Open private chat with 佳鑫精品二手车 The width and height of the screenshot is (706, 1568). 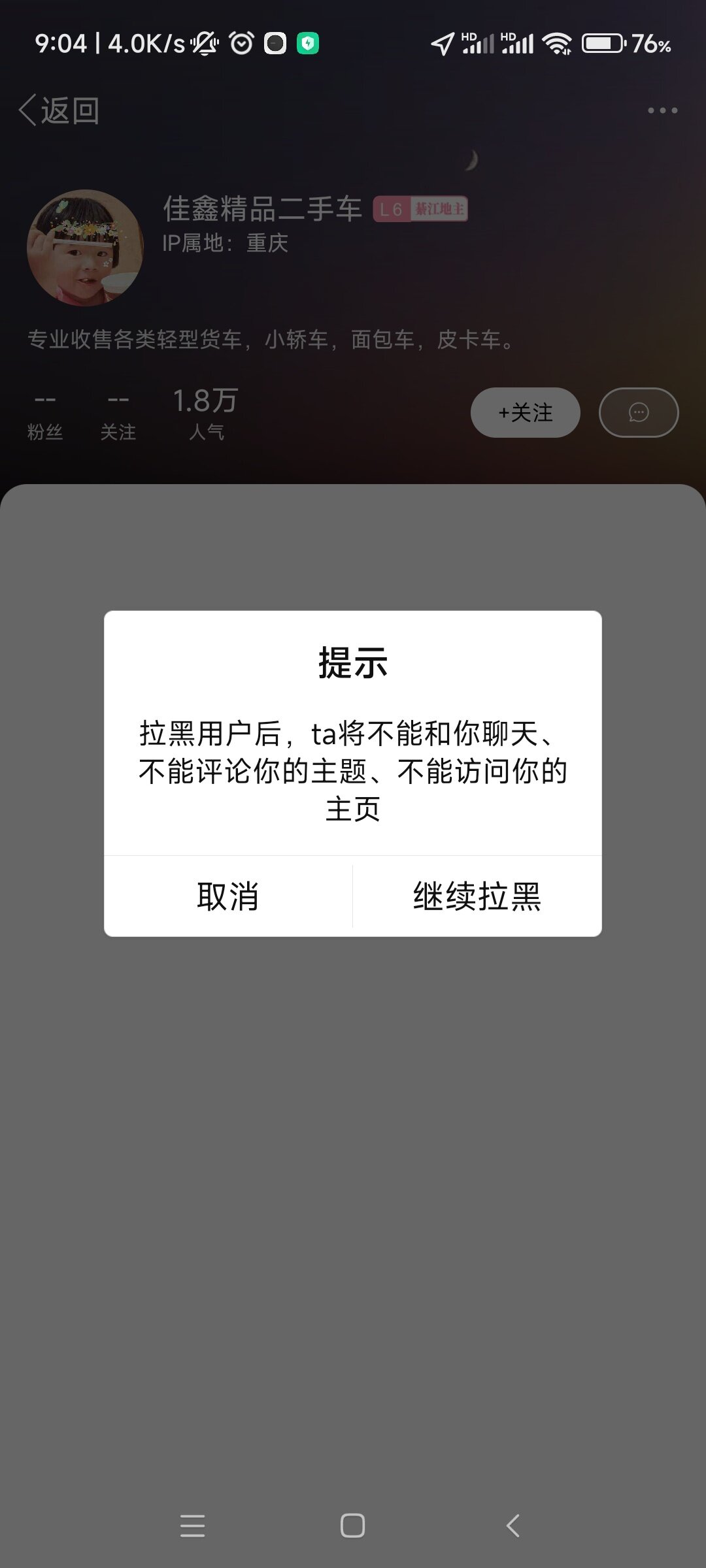(x=639, y=413)
